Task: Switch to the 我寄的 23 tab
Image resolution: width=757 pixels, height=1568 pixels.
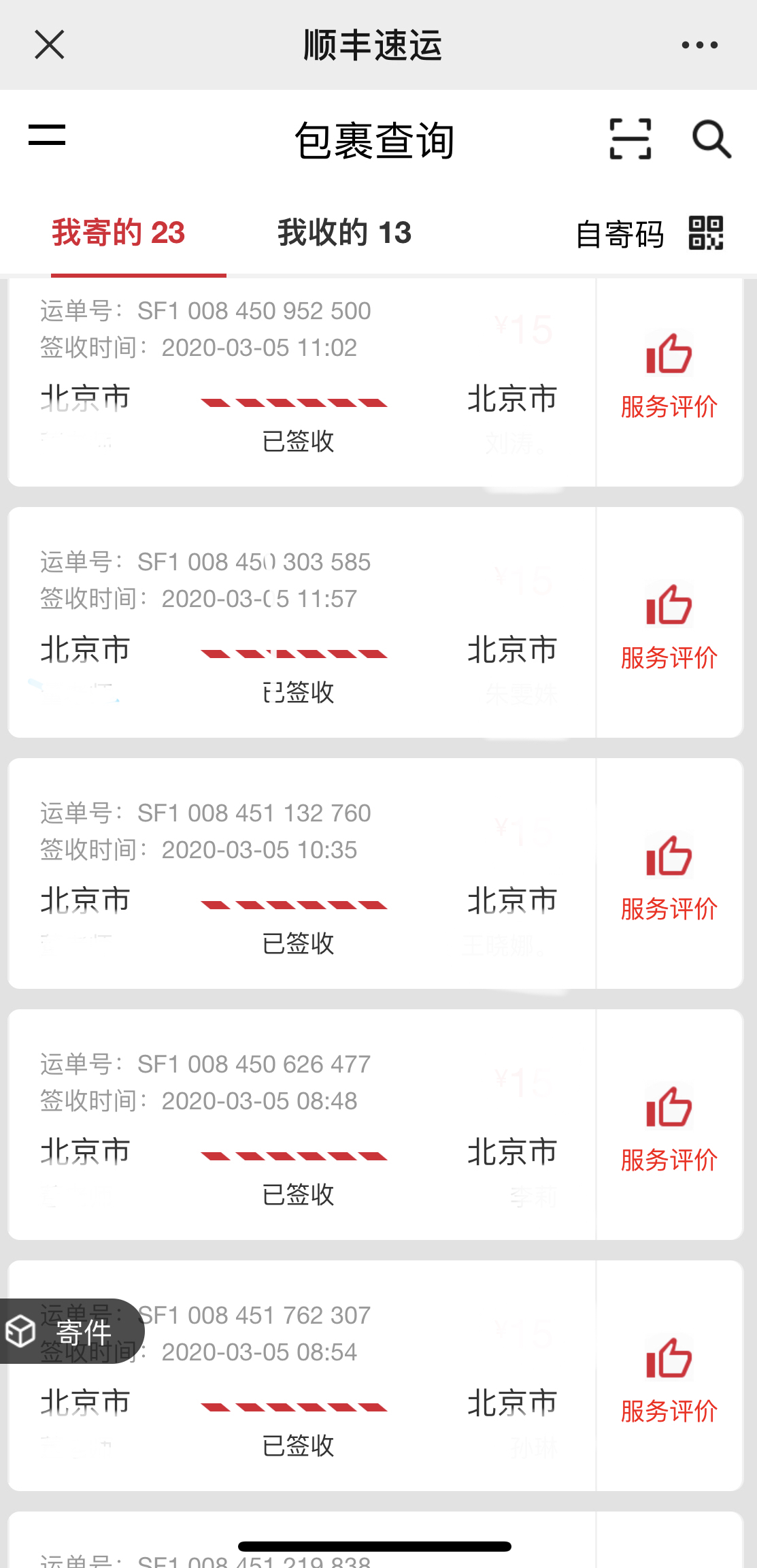Action: click(x=118, y=233)
